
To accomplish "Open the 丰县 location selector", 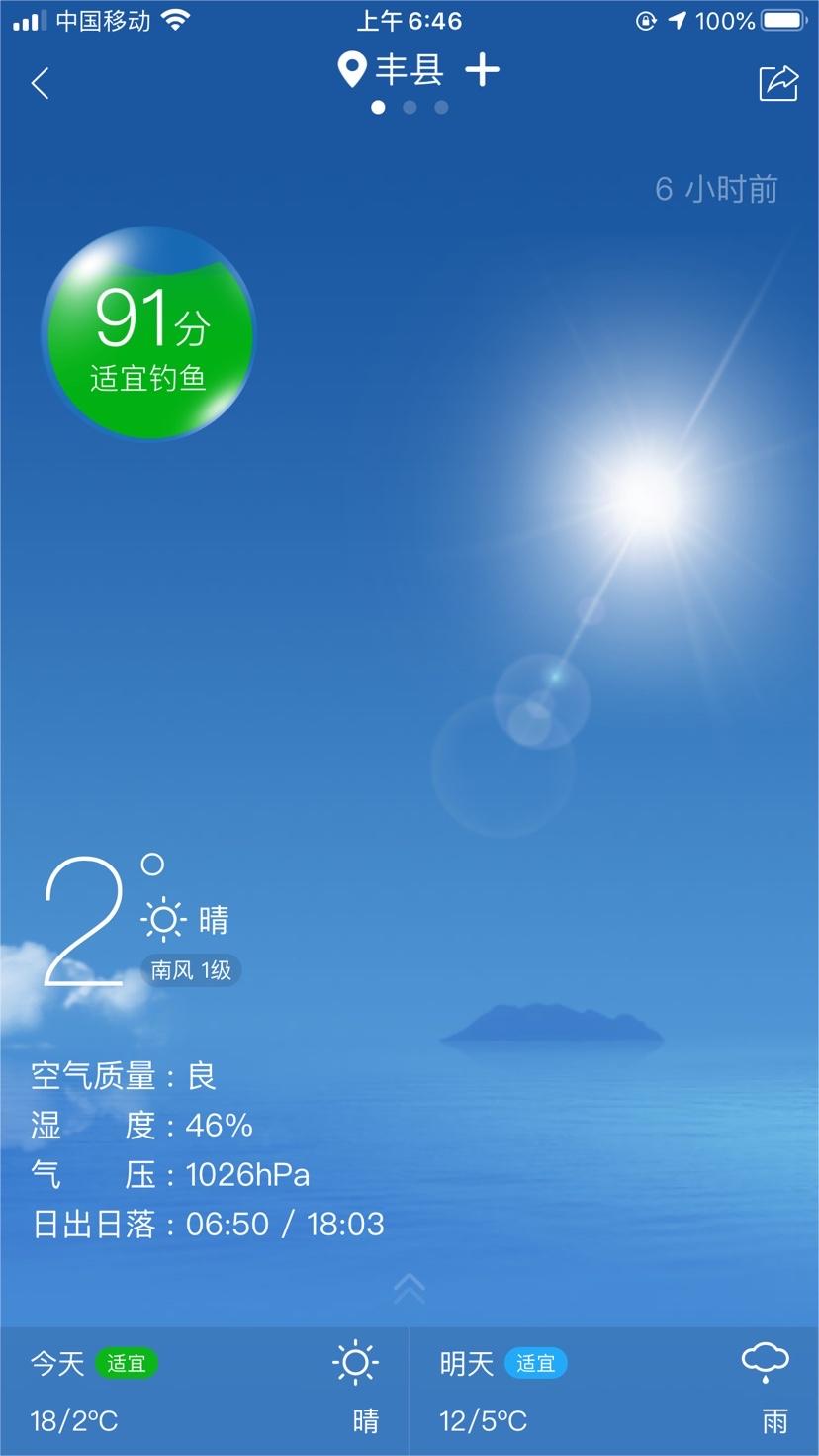I will click(392, 69).
